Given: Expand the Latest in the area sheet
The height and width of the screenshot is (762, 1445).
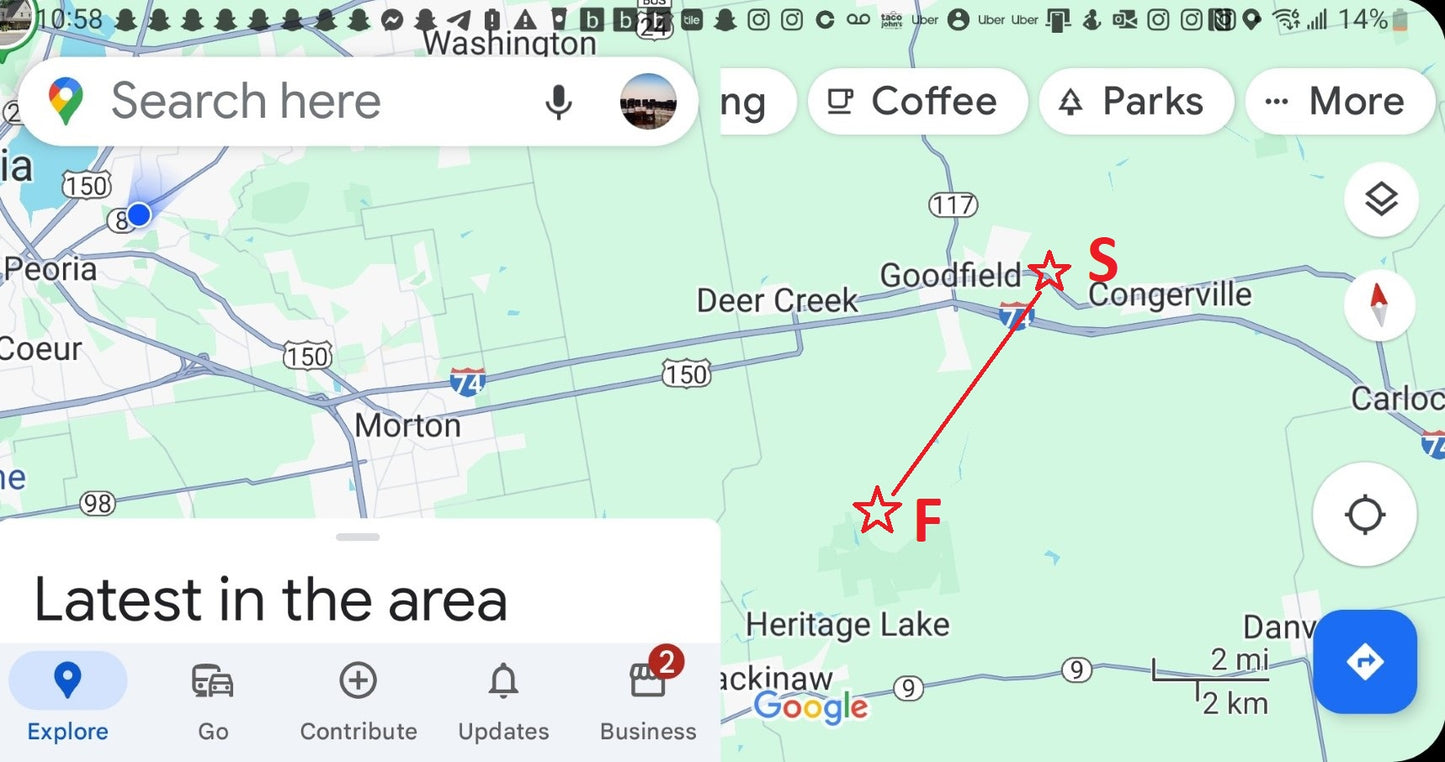Looking at the screenshot, I should [x=358, y=538].
